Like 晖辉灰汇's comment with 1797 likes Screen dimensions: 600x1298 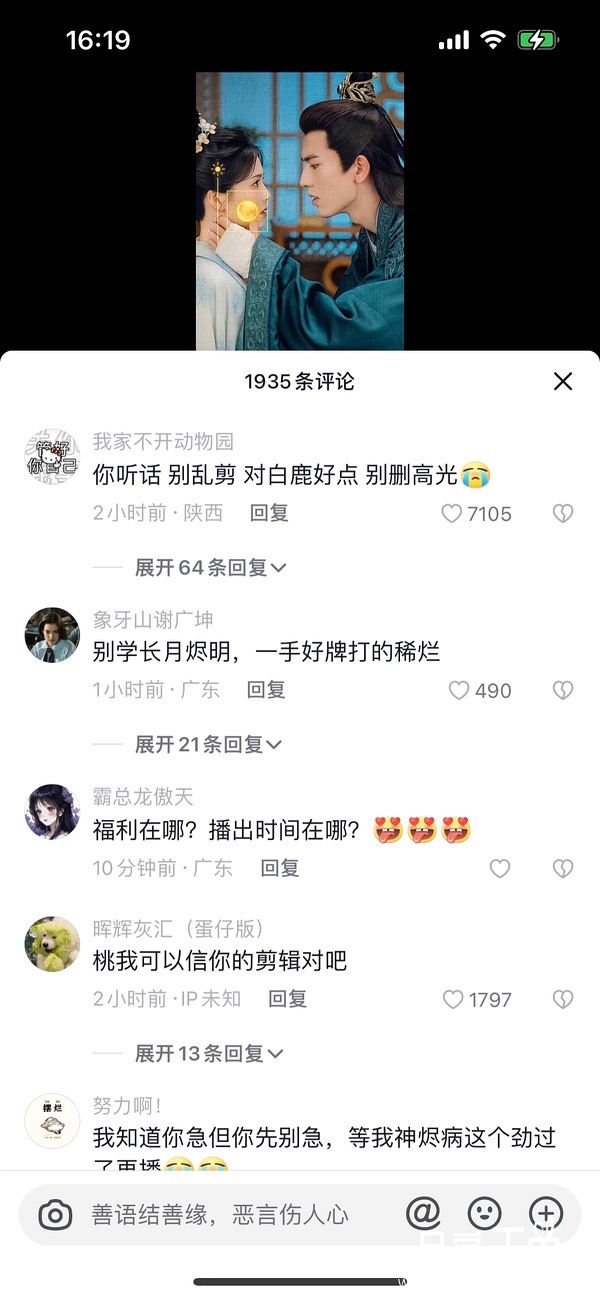tap(454, 999)
